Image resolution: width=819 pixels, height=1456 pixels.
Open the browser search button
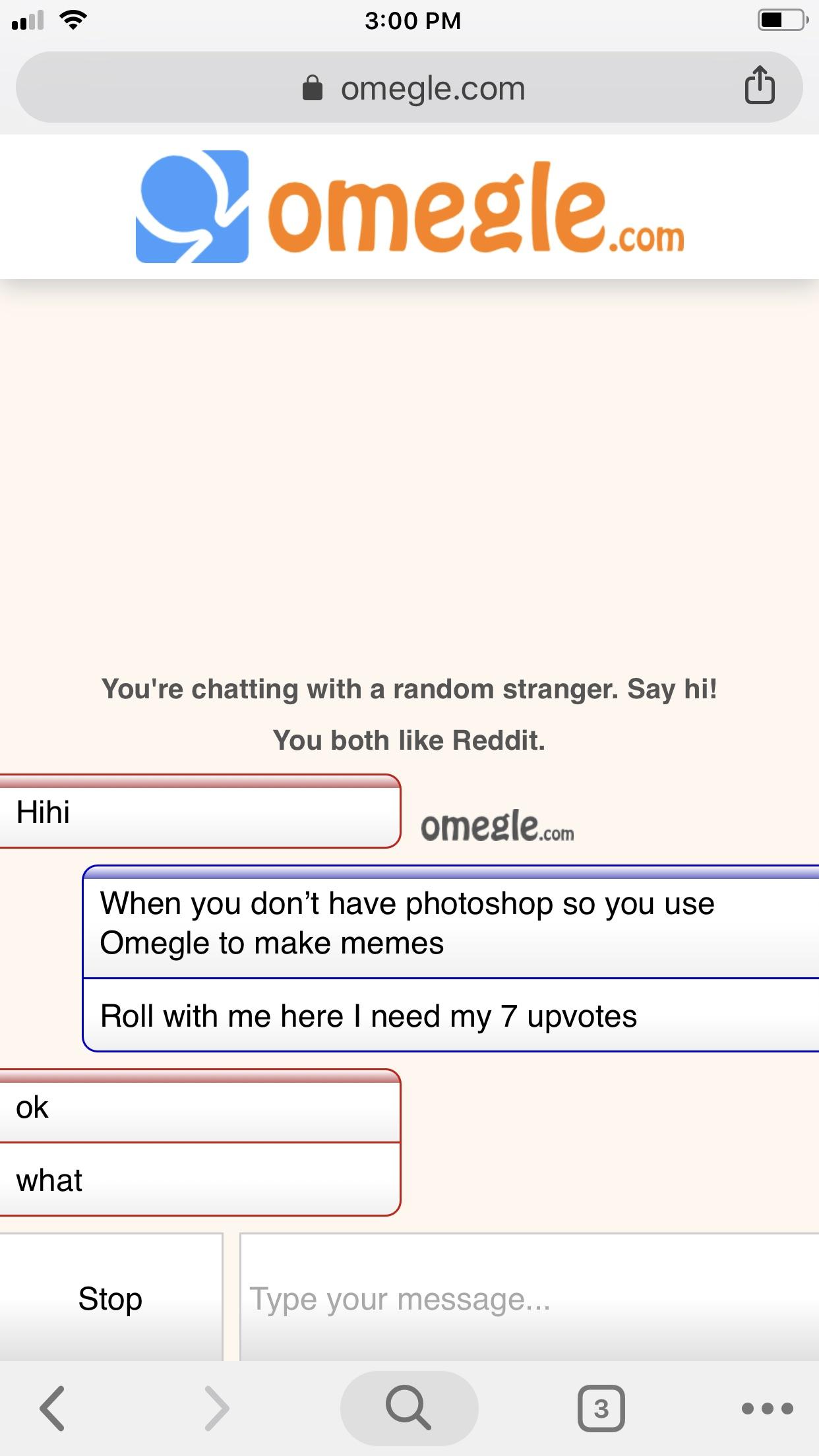(409, 1409)
